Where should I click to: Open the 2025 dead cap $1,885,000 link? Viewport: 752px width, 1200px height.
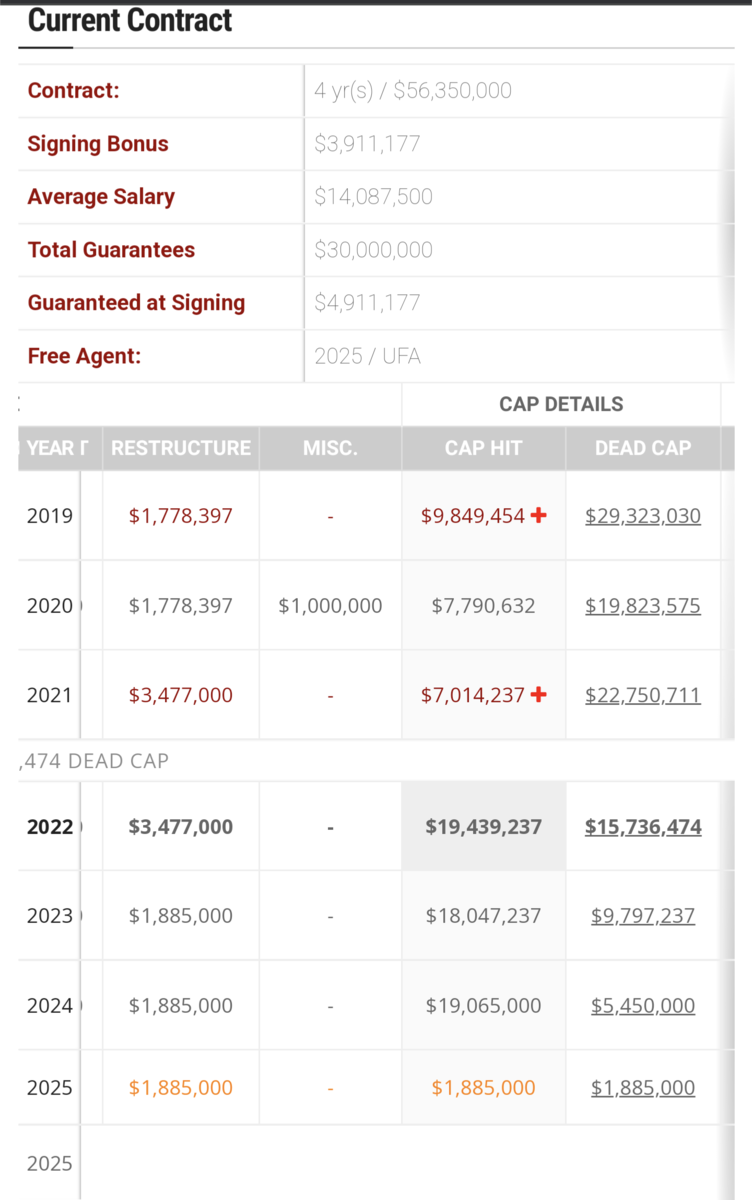(x=642, y=1088)
